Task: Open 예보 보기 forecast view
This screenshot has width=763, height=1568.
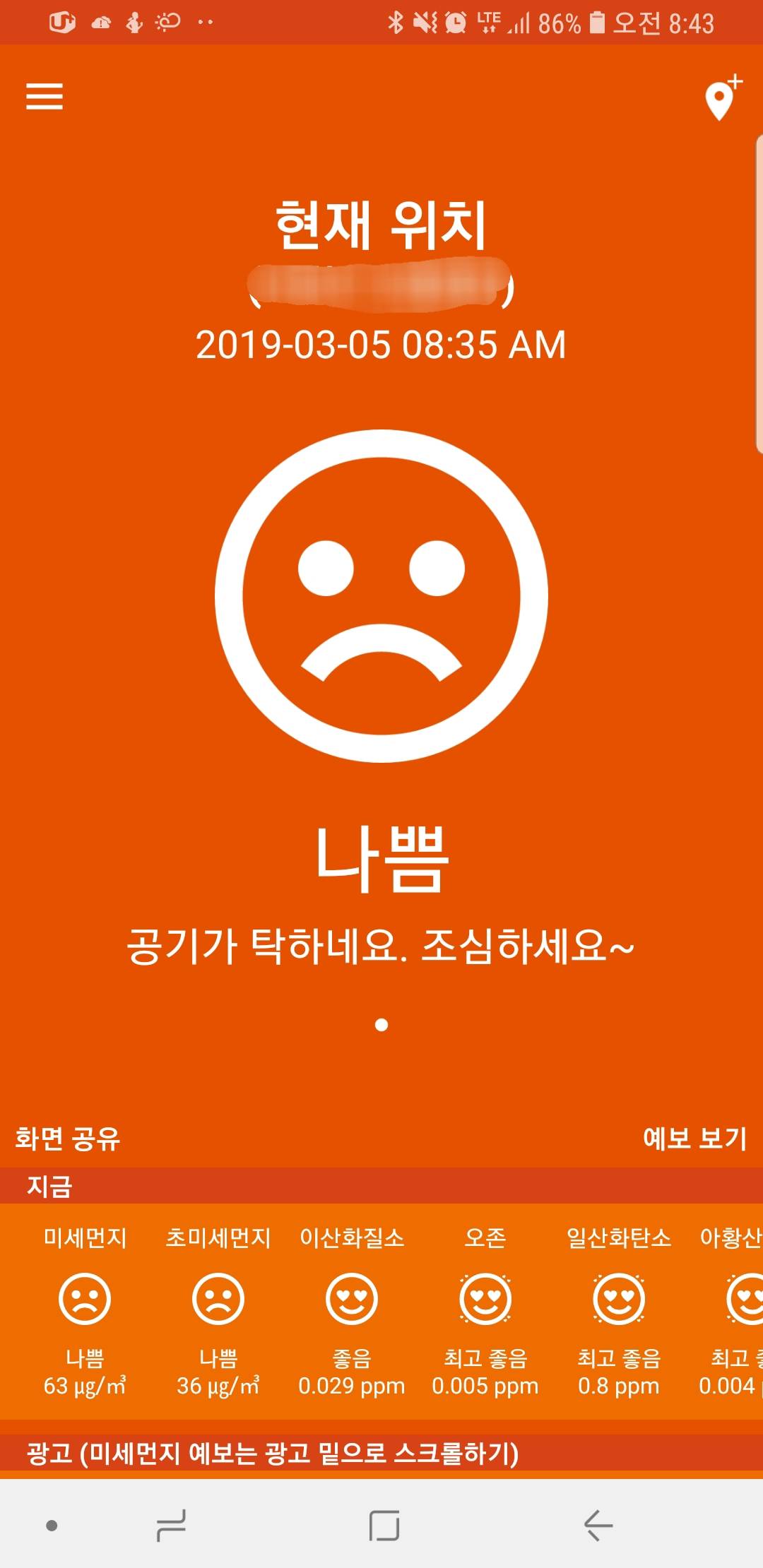Action: 694,1139
